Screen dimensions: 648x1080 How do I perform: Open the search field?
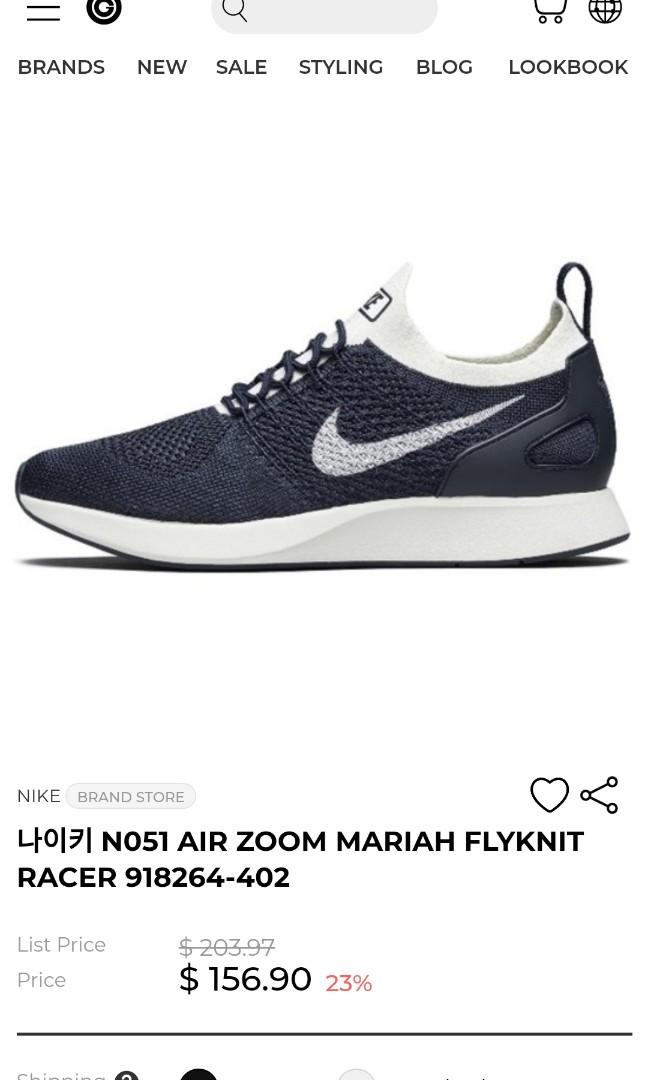pyautogui.click(x=324, y=13)
